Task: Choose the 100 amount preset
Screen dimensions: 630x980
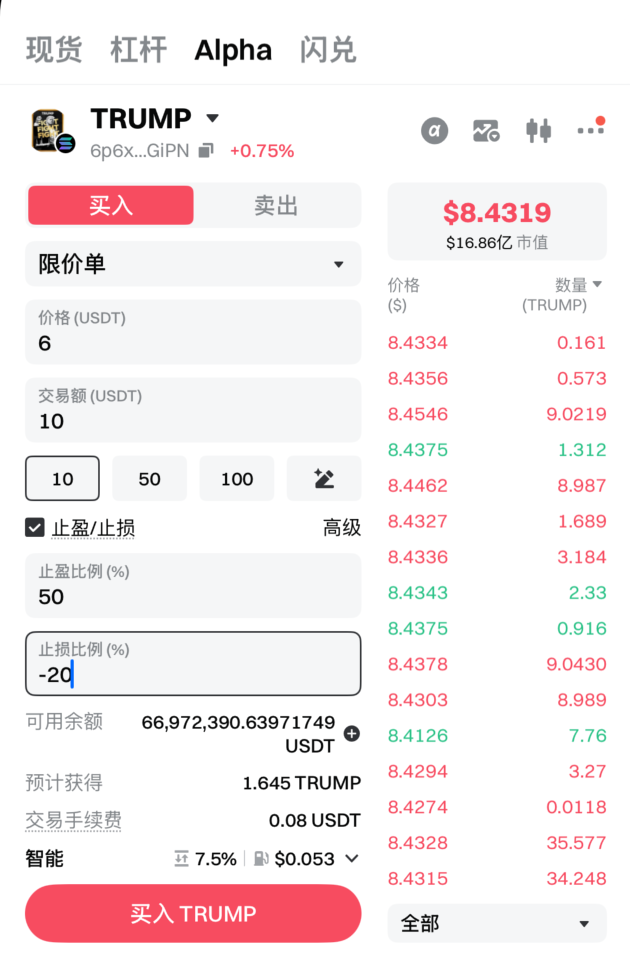Action: (x=237, y=479)
